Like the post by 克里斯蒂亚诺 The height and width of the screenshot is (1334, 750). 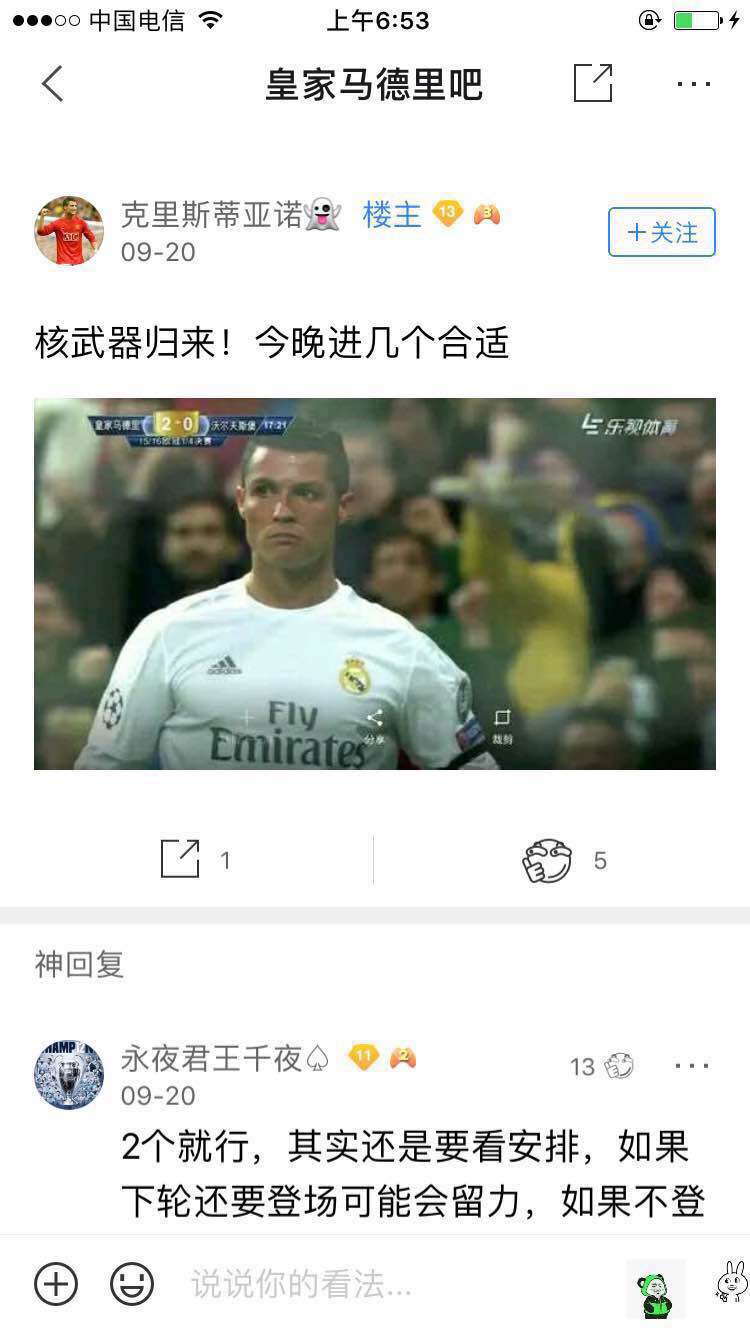coord(548,860)
